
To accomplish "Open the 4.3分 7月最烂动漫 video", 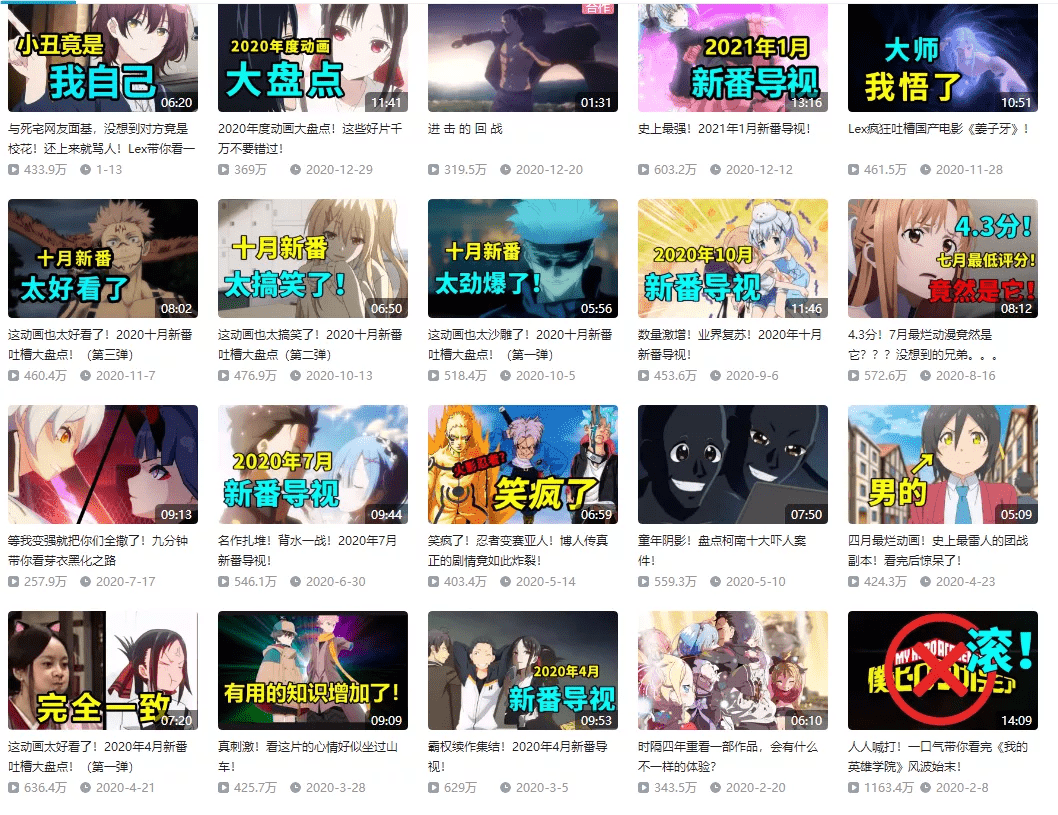I will click(942, 258).
